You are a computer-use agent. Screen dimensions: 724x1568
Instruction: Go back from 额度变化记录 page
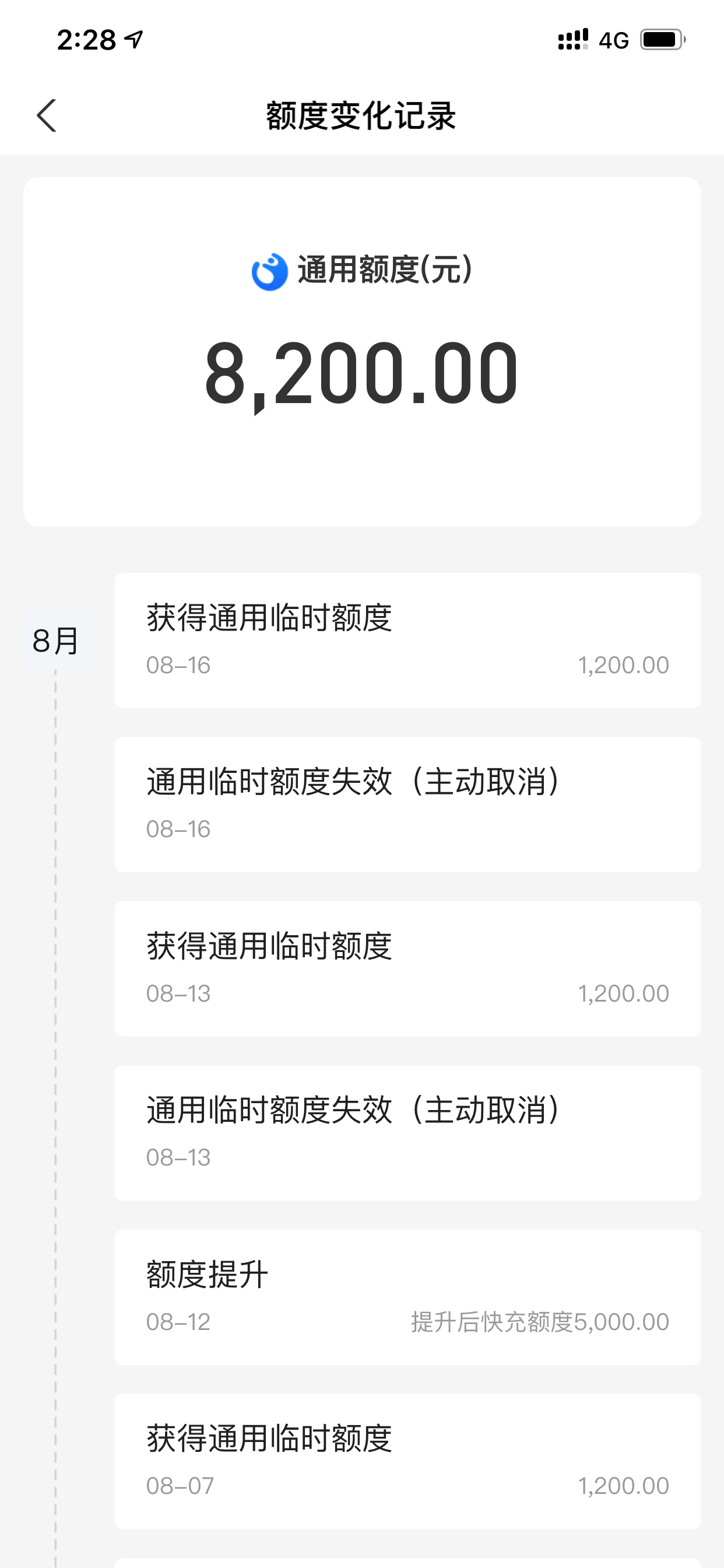(x=46, y=116)
